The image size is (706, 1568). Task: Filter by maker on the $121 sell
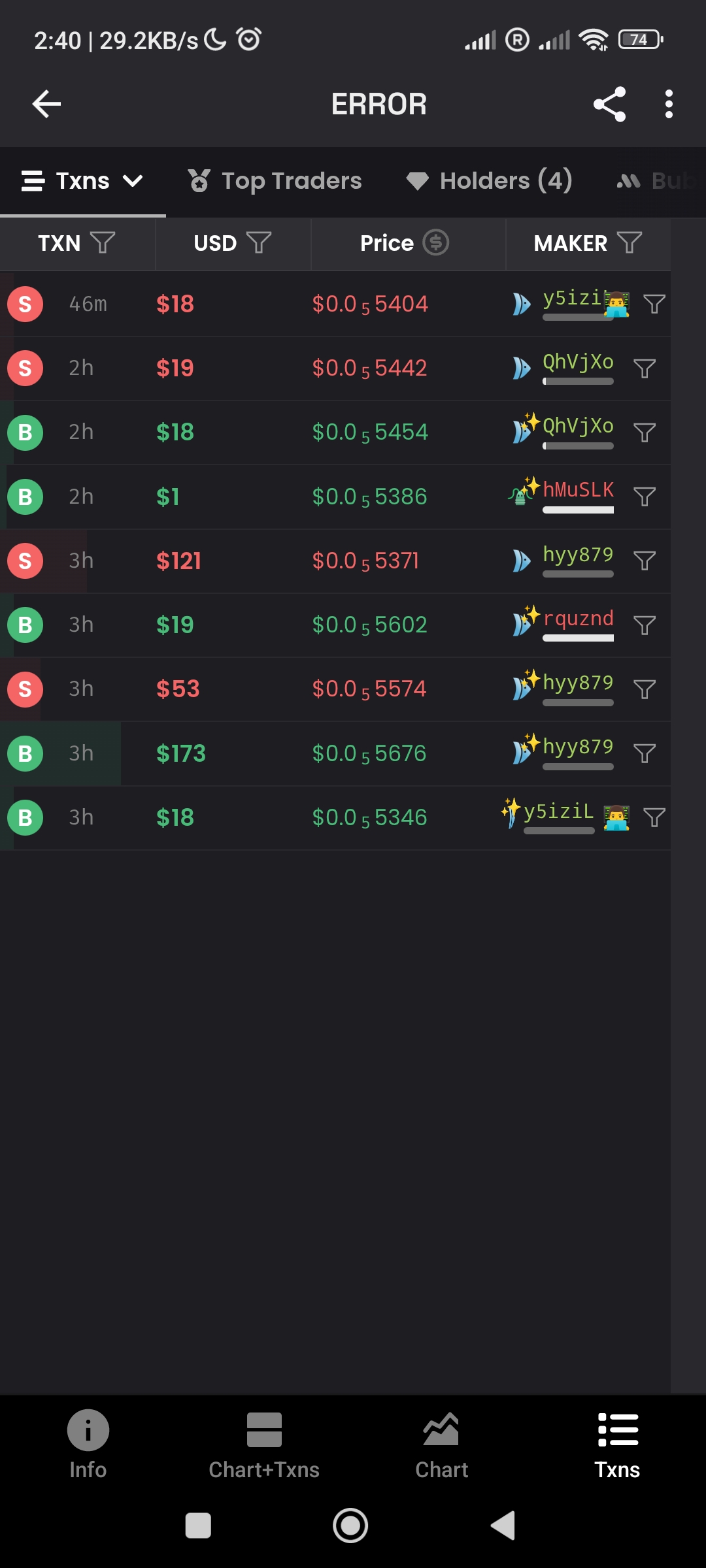pos(645,561)
